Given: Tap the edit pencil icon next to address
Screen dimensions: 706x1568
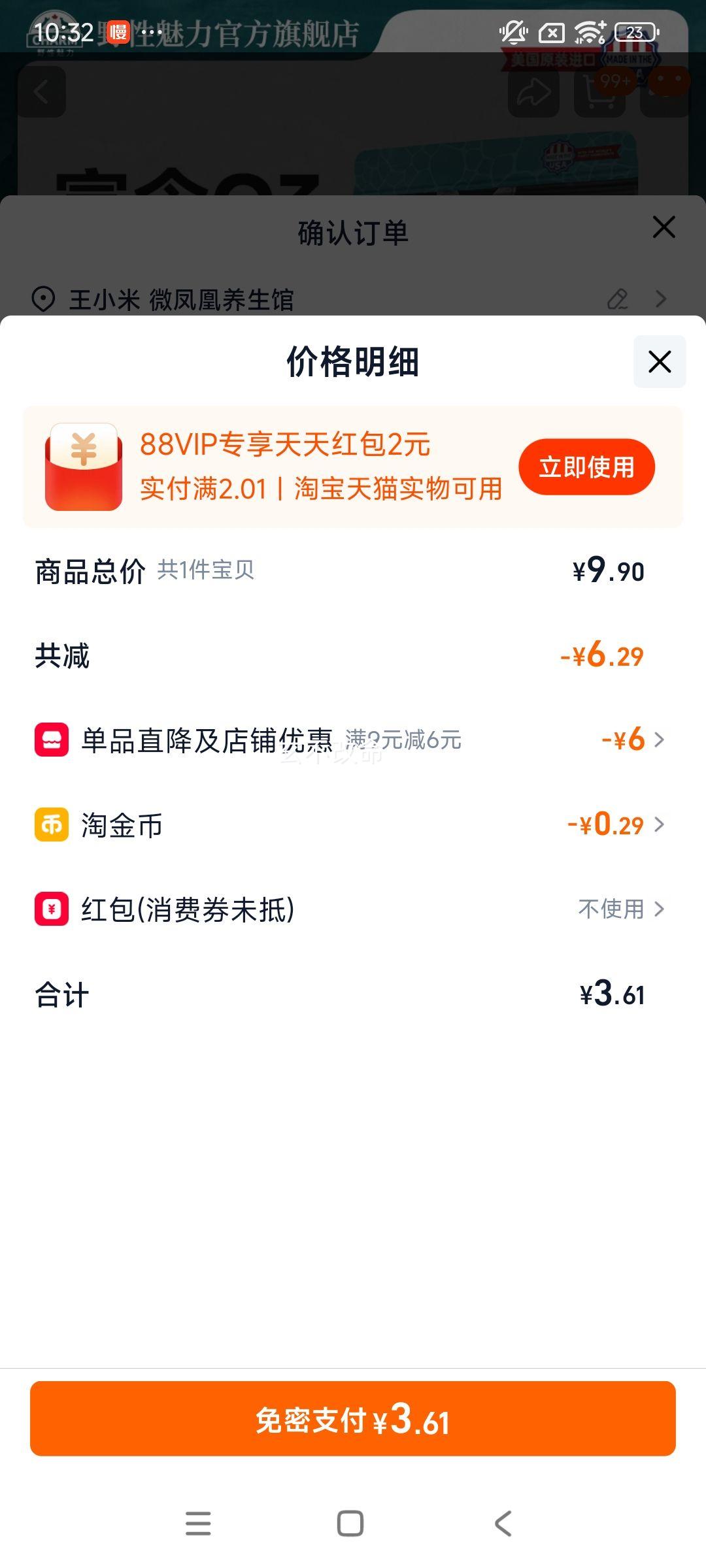Looking at the screenshot, I should click(617, 301).
